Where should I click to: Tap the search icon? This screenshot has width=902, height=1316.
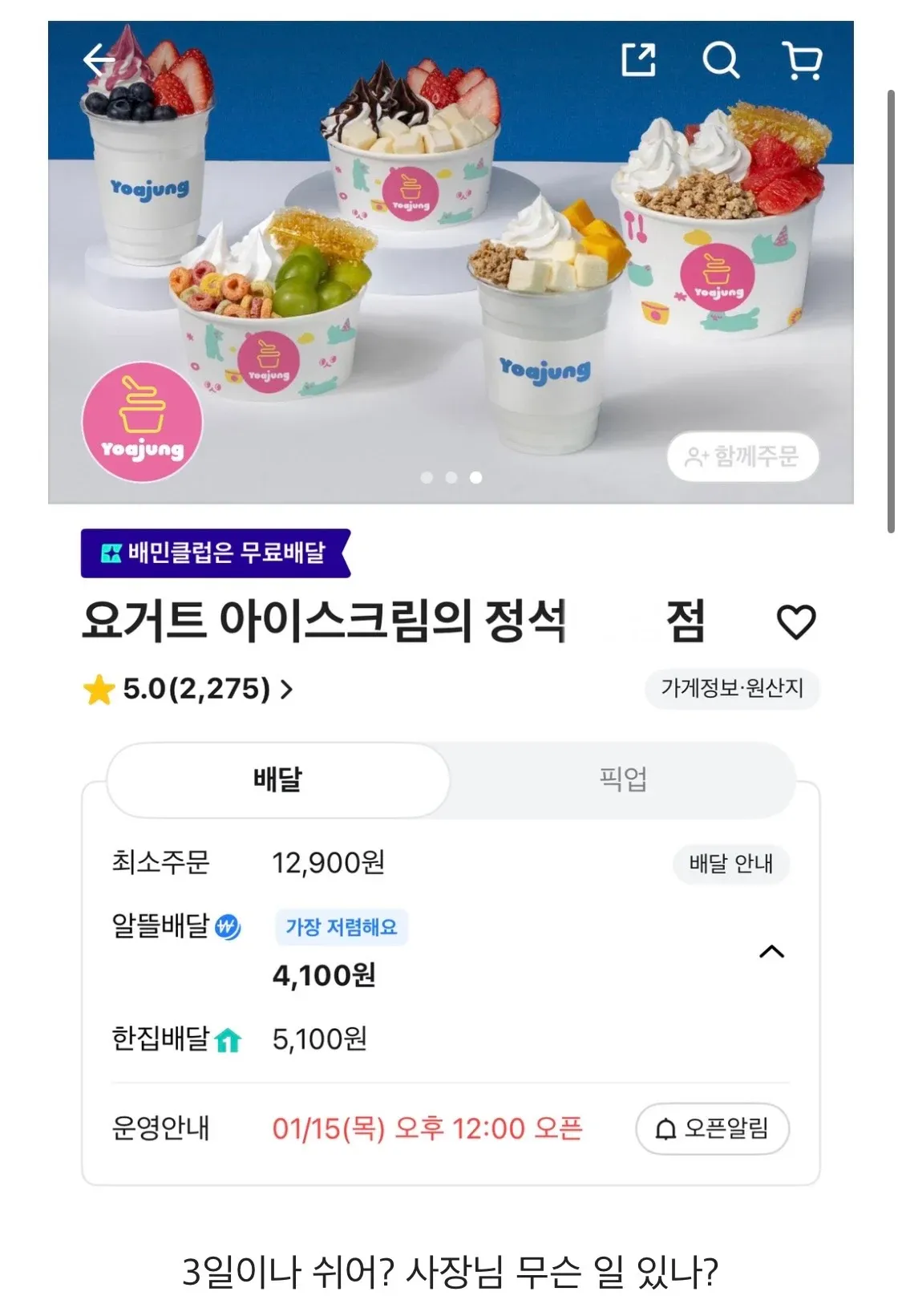[x=721, y=59]
